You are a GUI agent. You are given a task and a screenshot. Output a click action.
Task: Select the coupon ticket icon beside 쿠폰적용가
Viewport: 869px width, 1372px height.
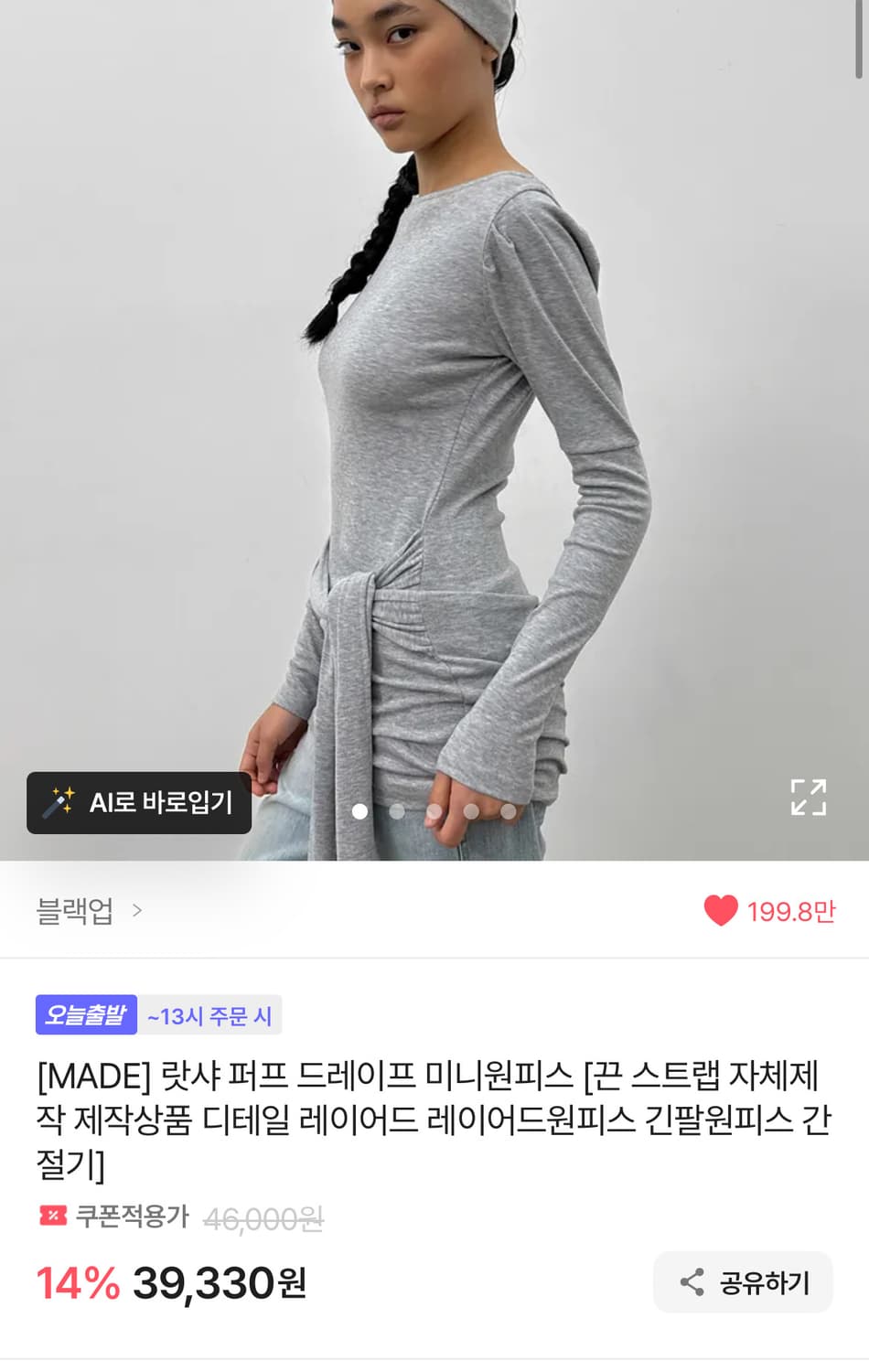point(53,1217)
